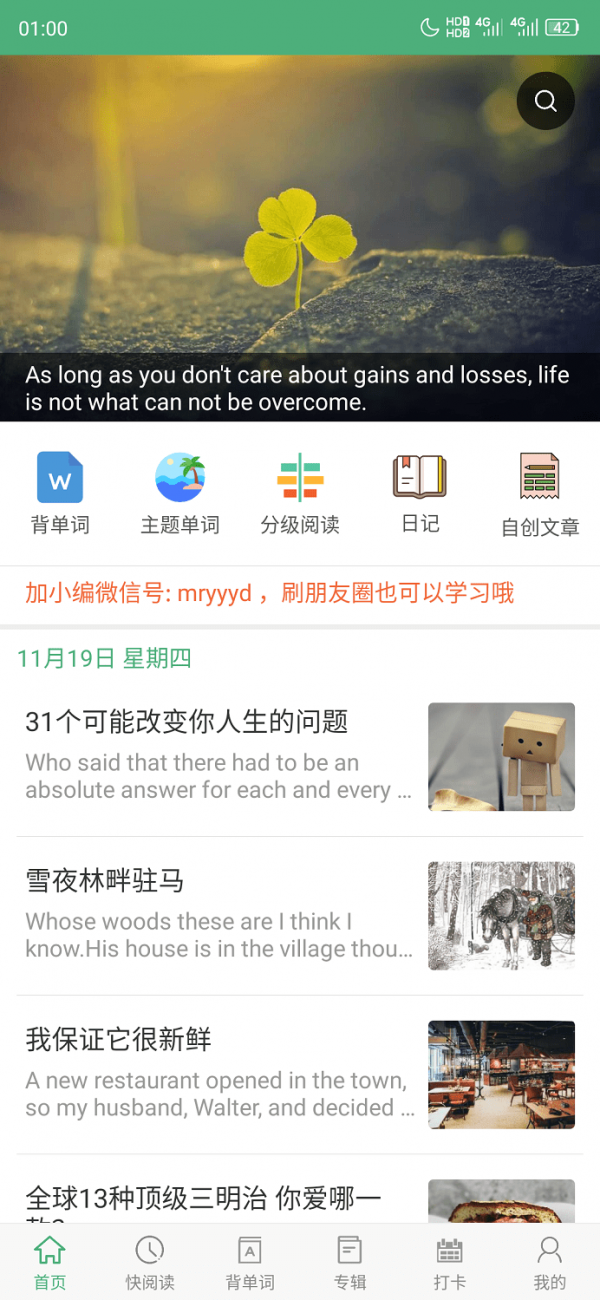This screenshot has height=1300, width=600.
Task: Open article 31个可能改变你人生的问题
Action: coord(220,756)
